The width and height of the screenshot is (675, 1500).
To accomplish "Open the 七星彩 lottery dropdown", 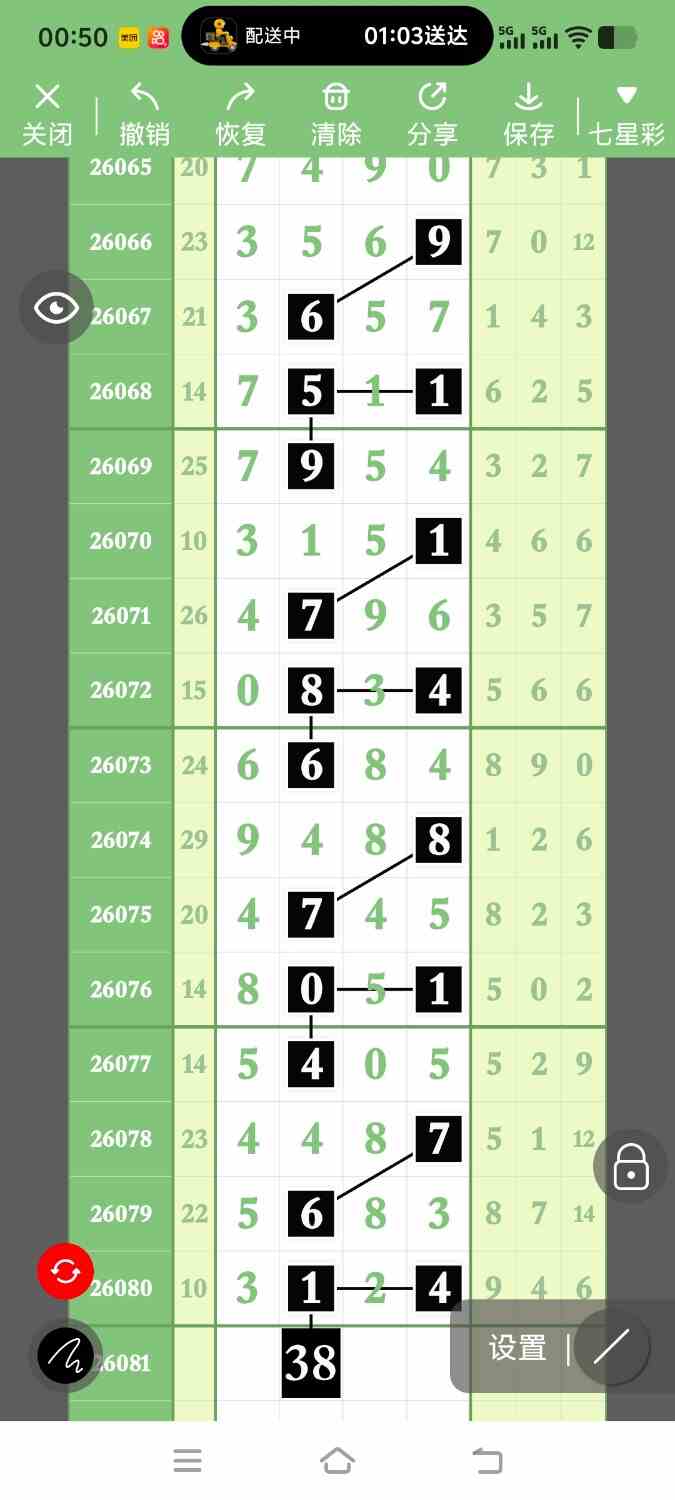I will click(627, 115).
